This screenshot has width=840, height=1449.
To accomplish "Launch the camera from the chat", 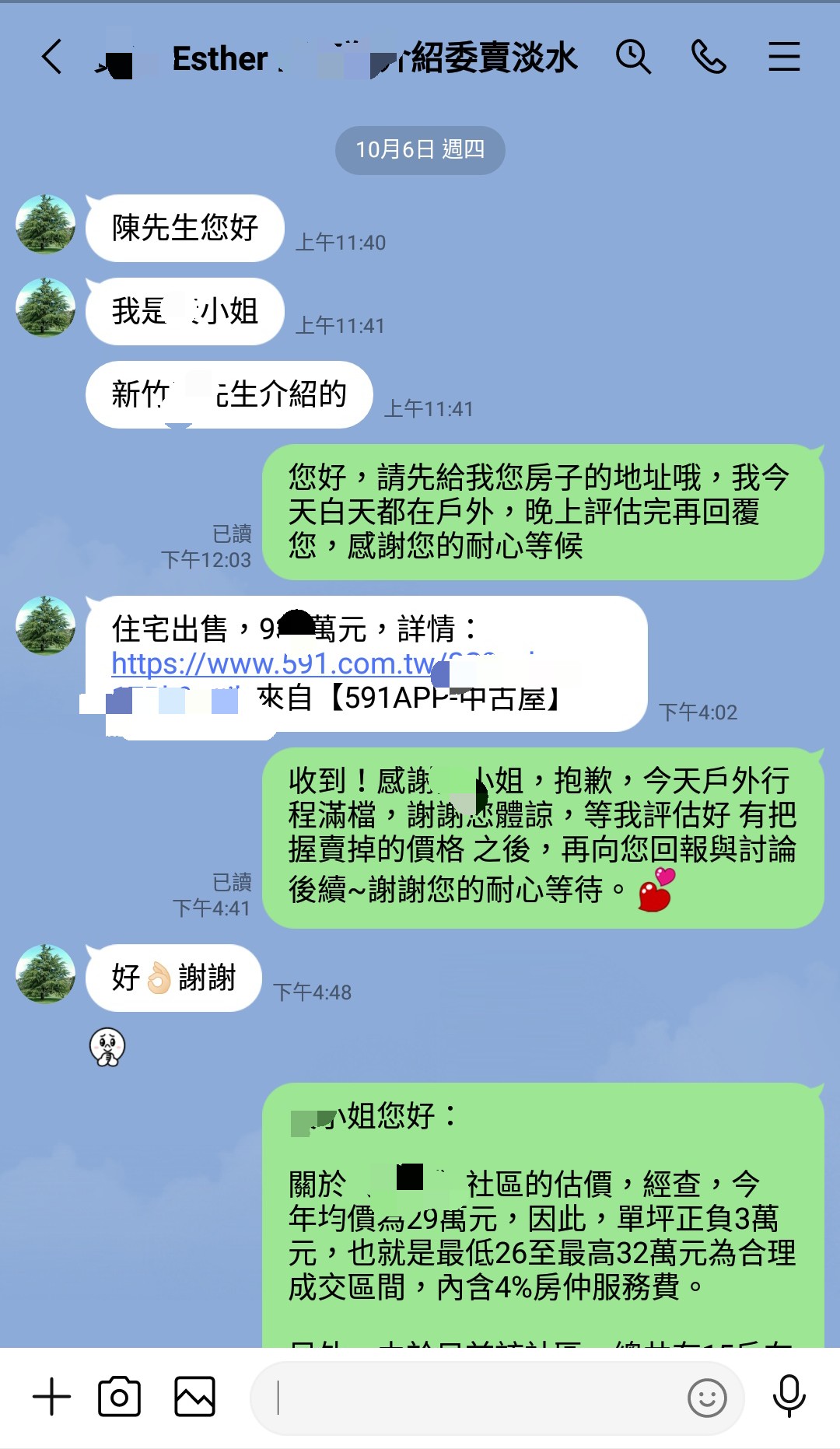I will tap(119, 1397).
